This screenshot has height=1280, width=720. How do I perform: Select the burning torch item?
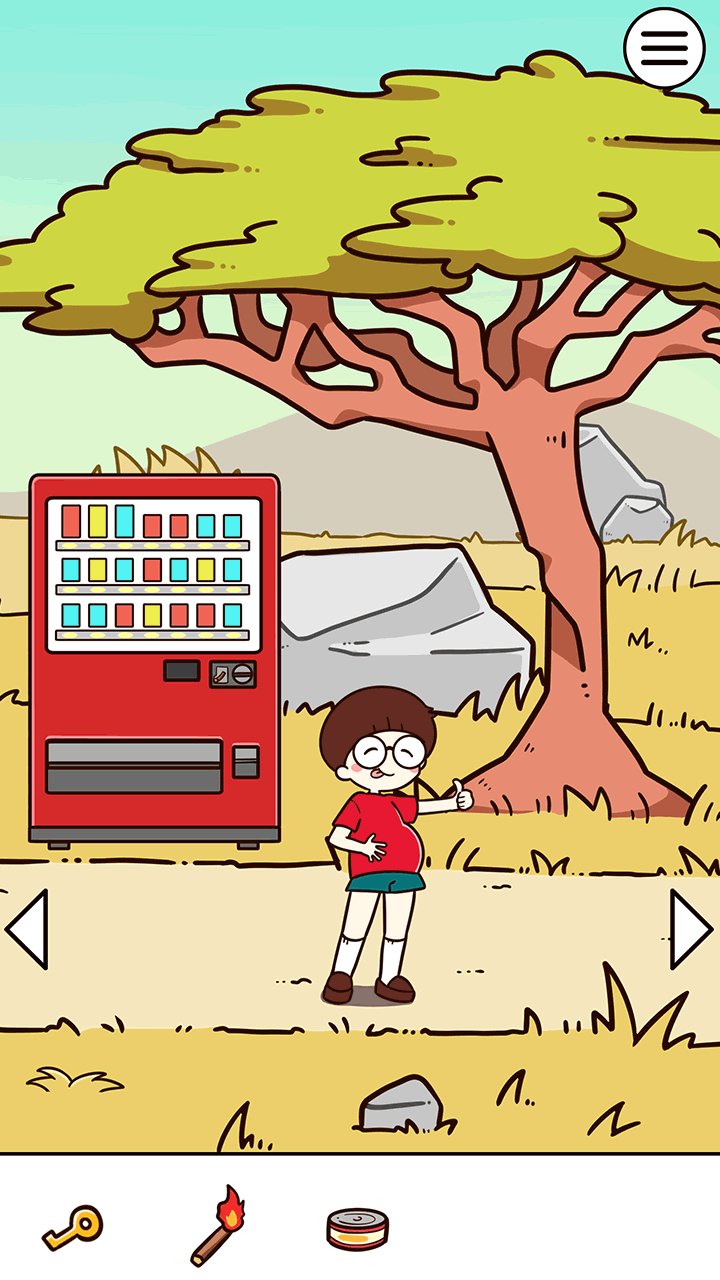[218, 1225]
